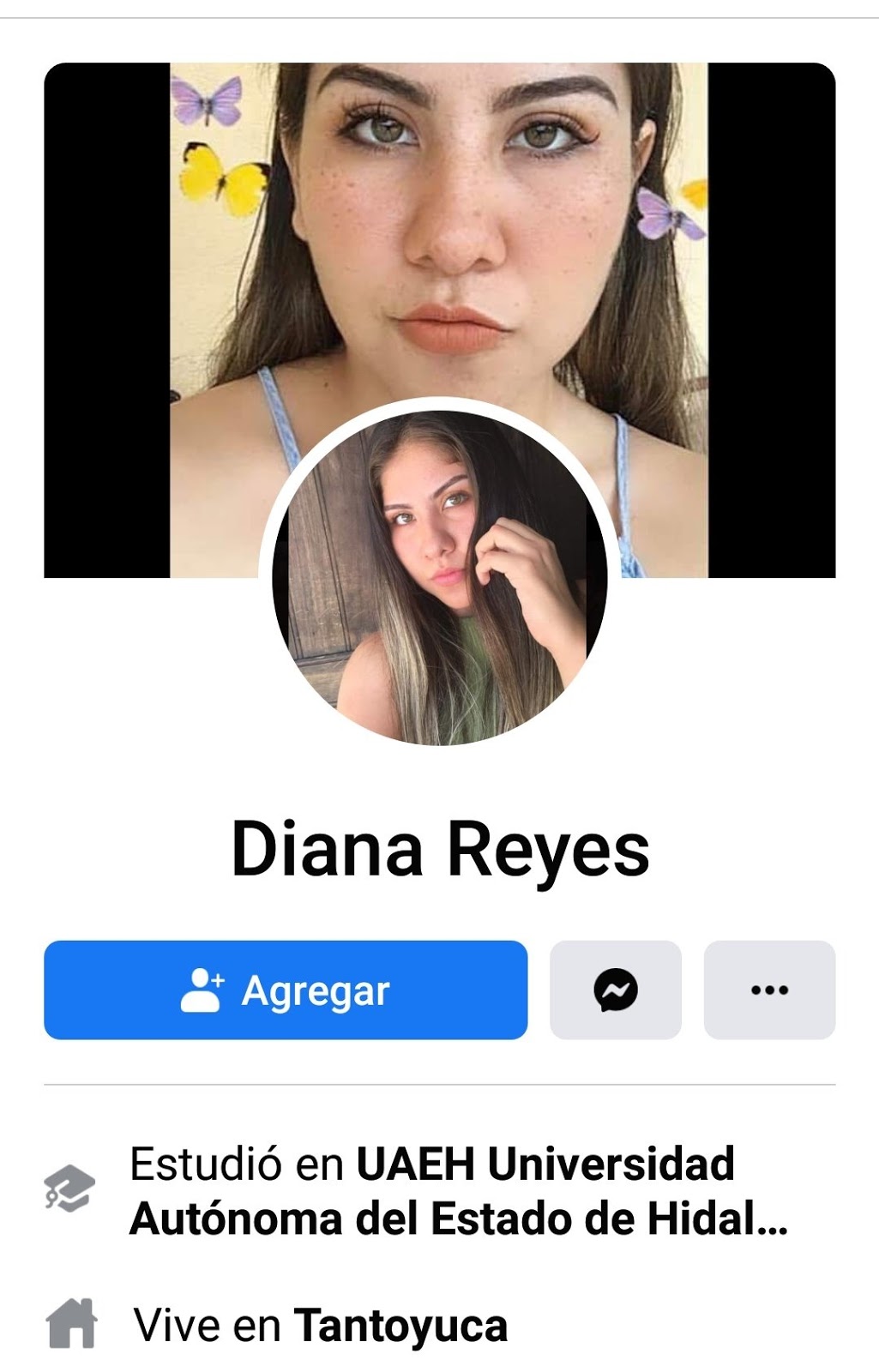Open UAEH Universidad Autónoma education link
This screenshot has width=879, height=1372.
pyautogui.click(x=459, y=1192)
